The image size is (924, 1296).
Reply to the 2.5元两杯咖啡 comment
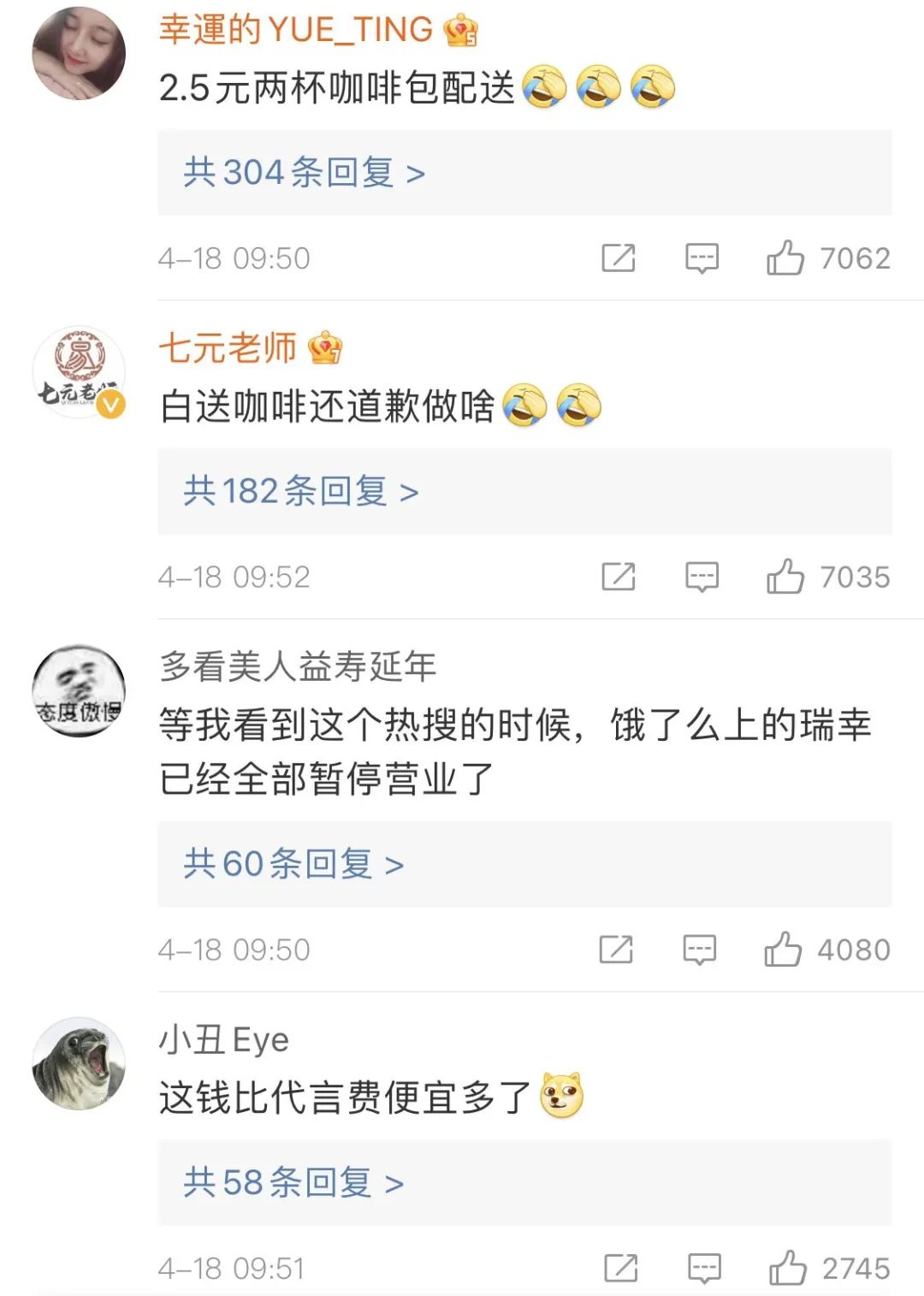(x=702, y=257)
